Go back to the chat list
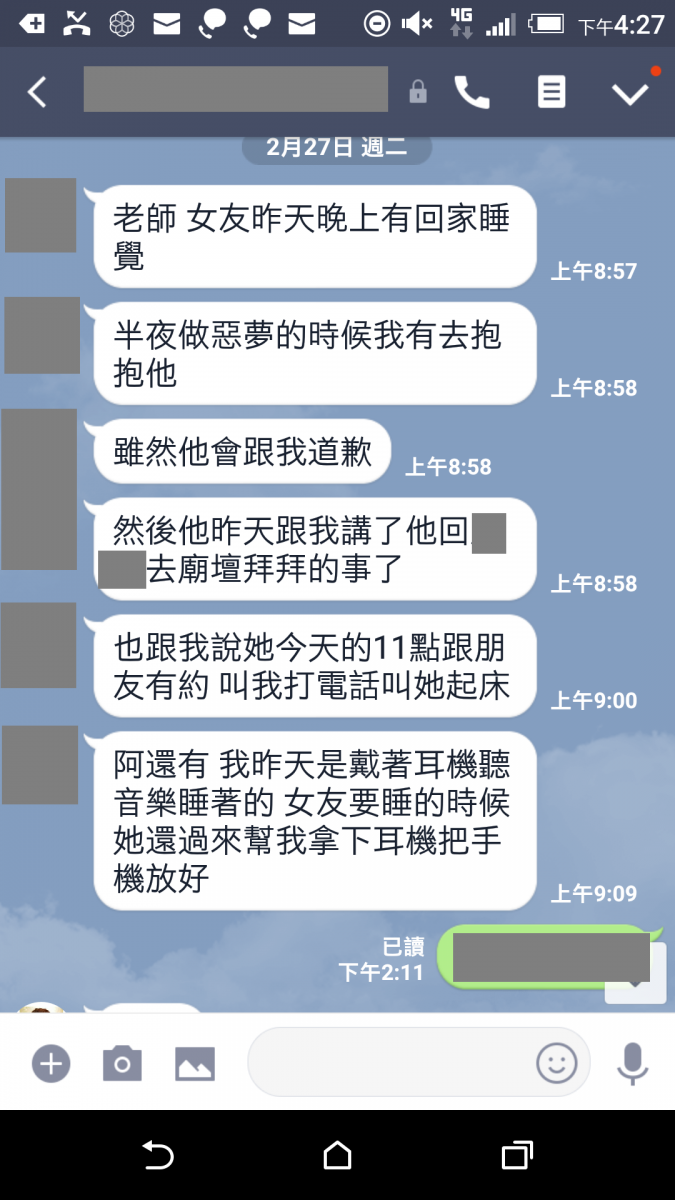The image size is (675, 1200). pyautogui.click(x=37, y=92)
